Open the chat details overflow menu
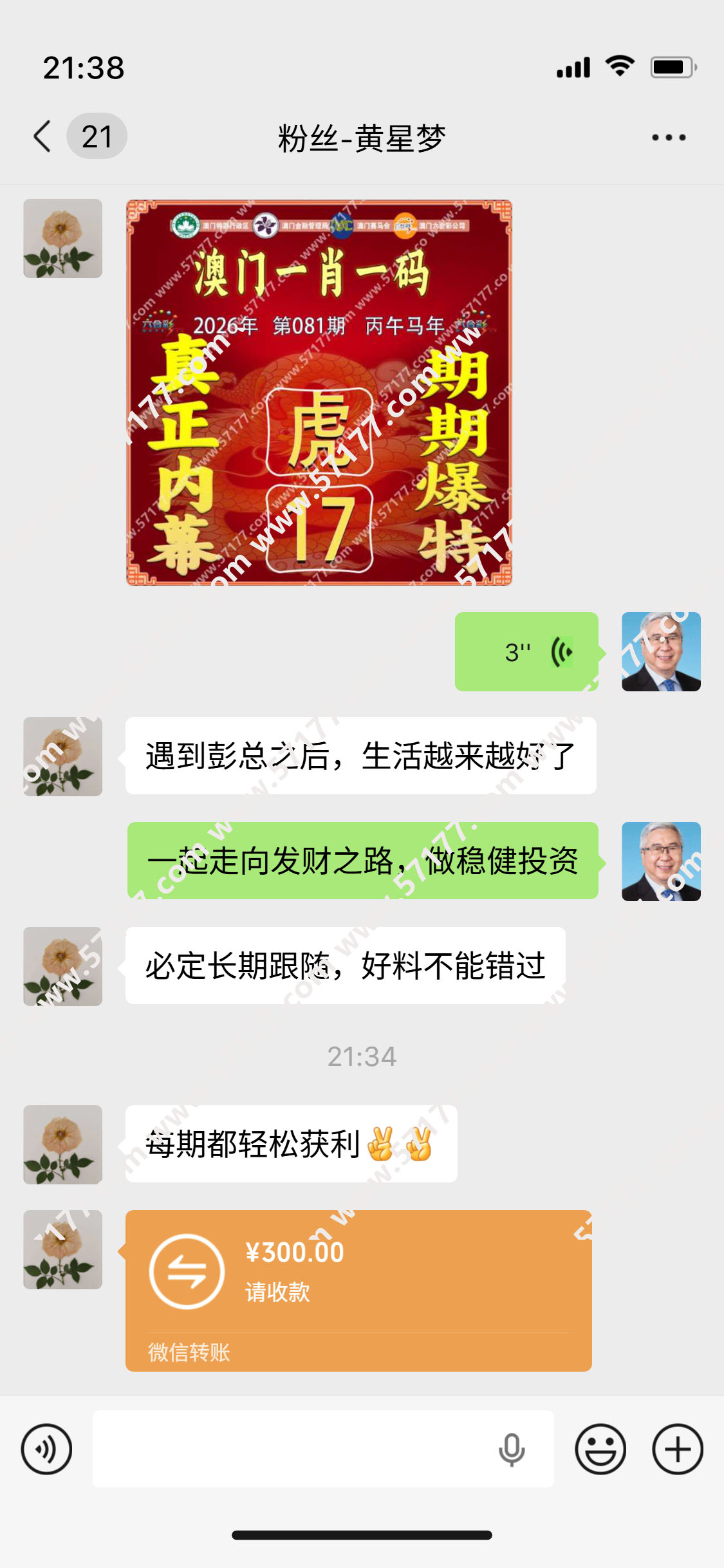724x1568 pixels. [x=668, y=137]
